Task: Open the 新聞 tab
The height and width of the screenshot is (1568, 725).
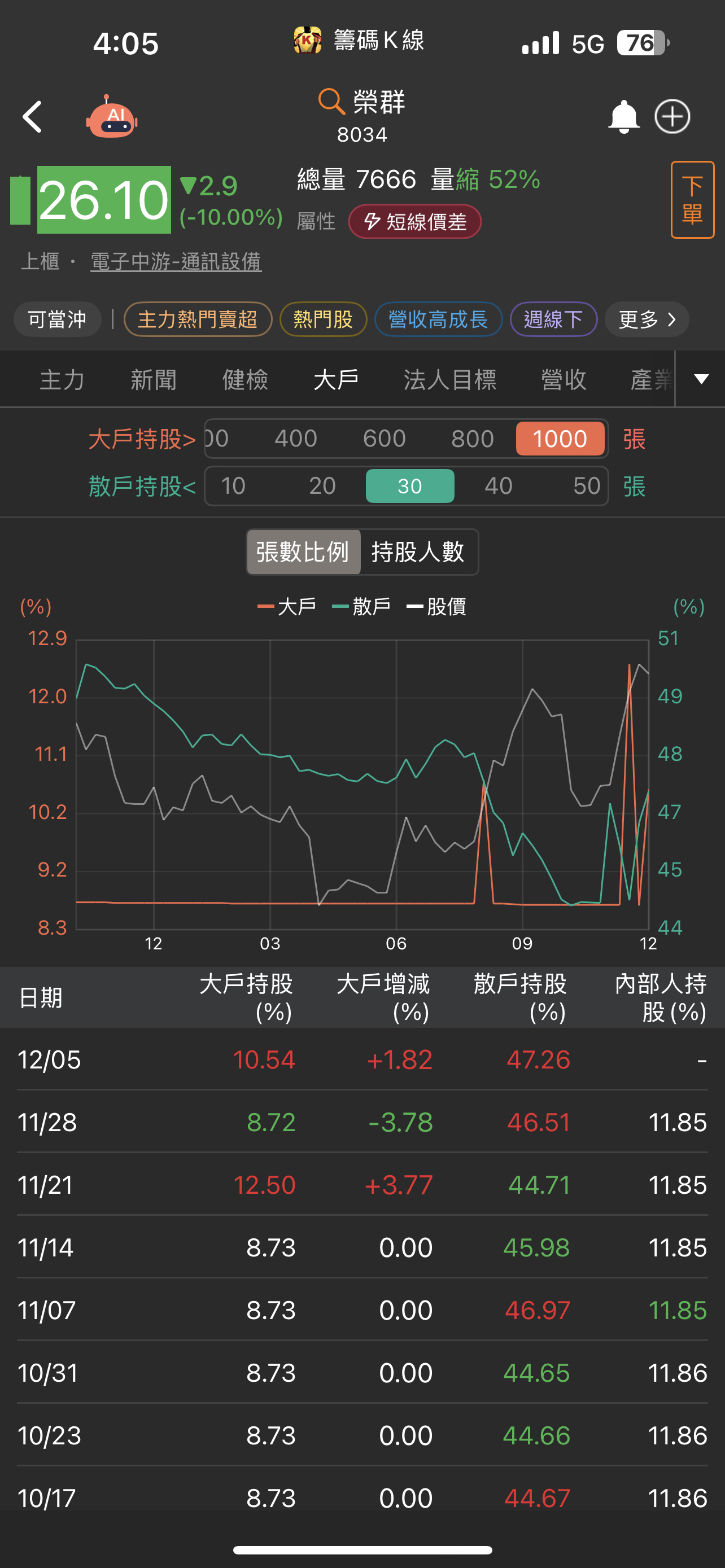Action: pyautogui.click(x=154, y=380)
